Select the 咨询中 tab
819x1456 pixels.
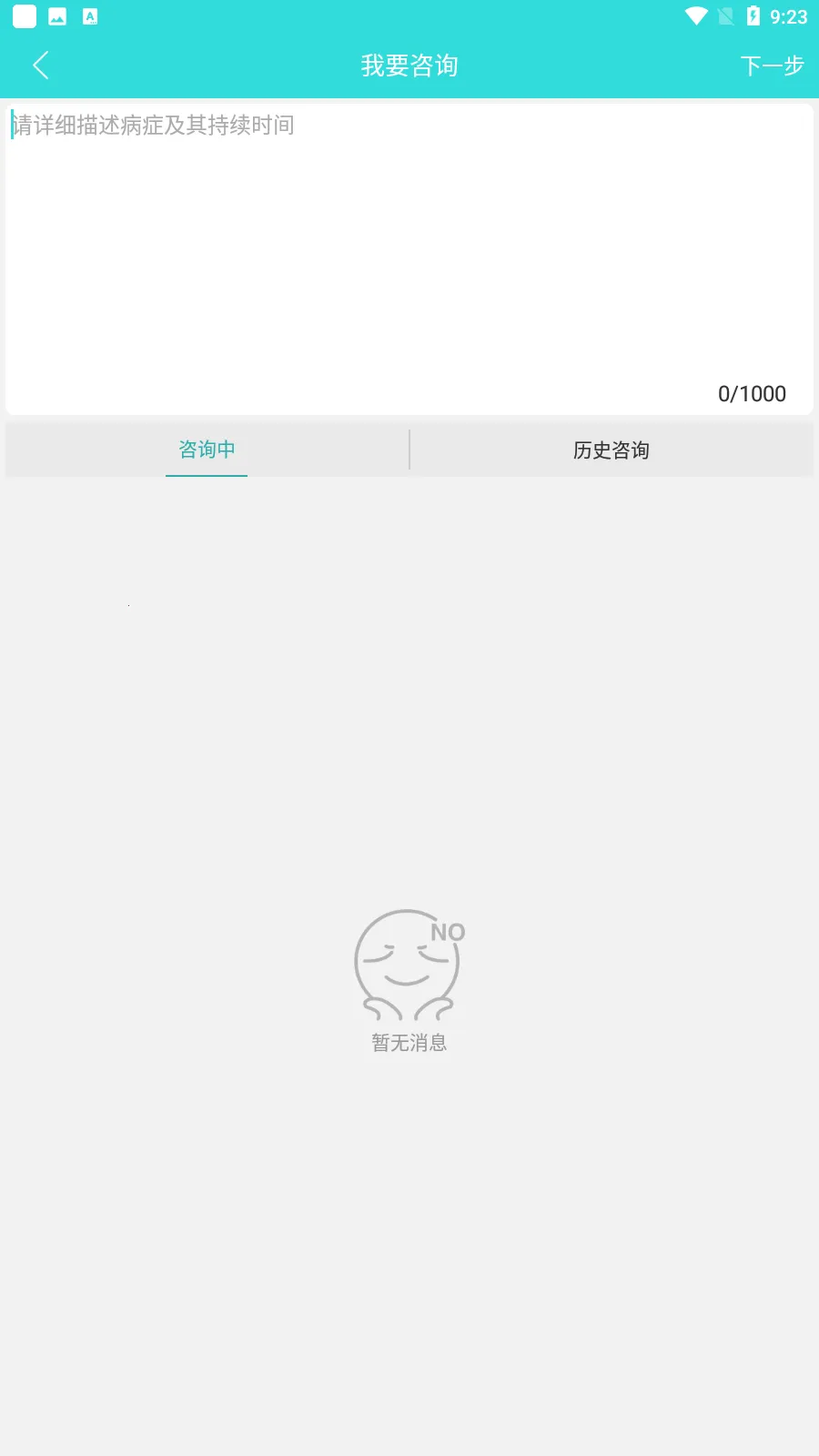point(207,450)
